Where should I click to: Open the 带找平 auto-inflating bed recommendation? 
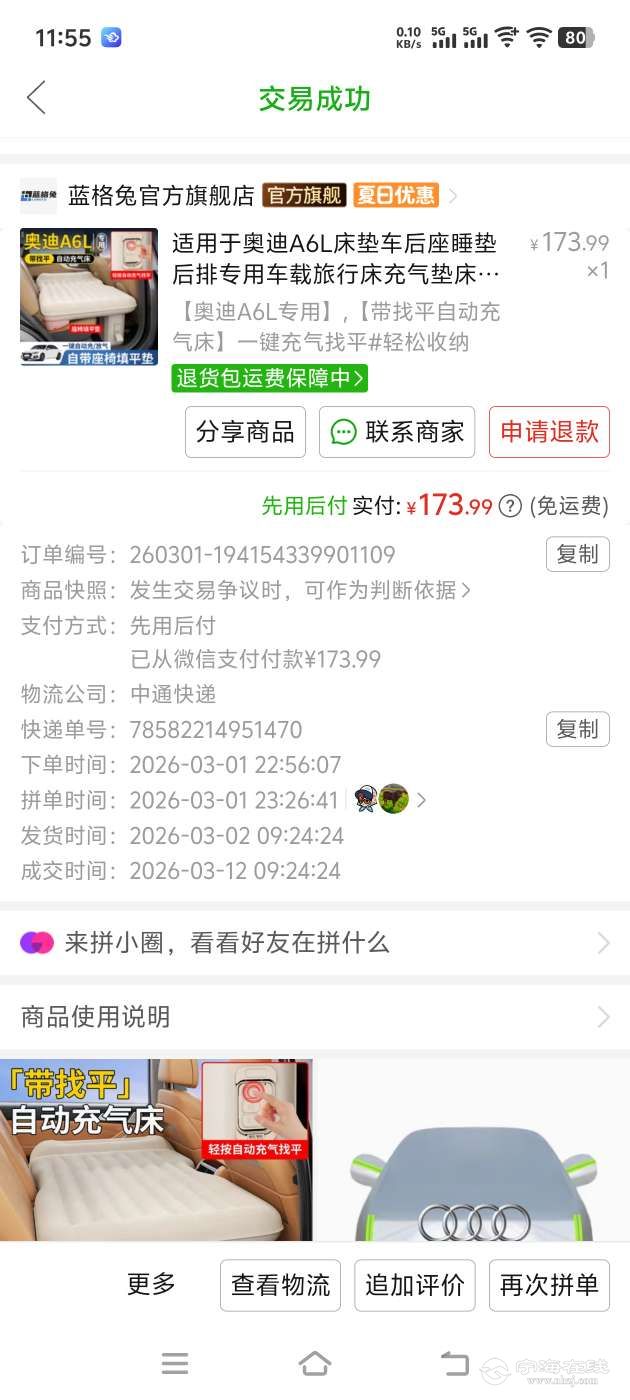pos(156,1150)
